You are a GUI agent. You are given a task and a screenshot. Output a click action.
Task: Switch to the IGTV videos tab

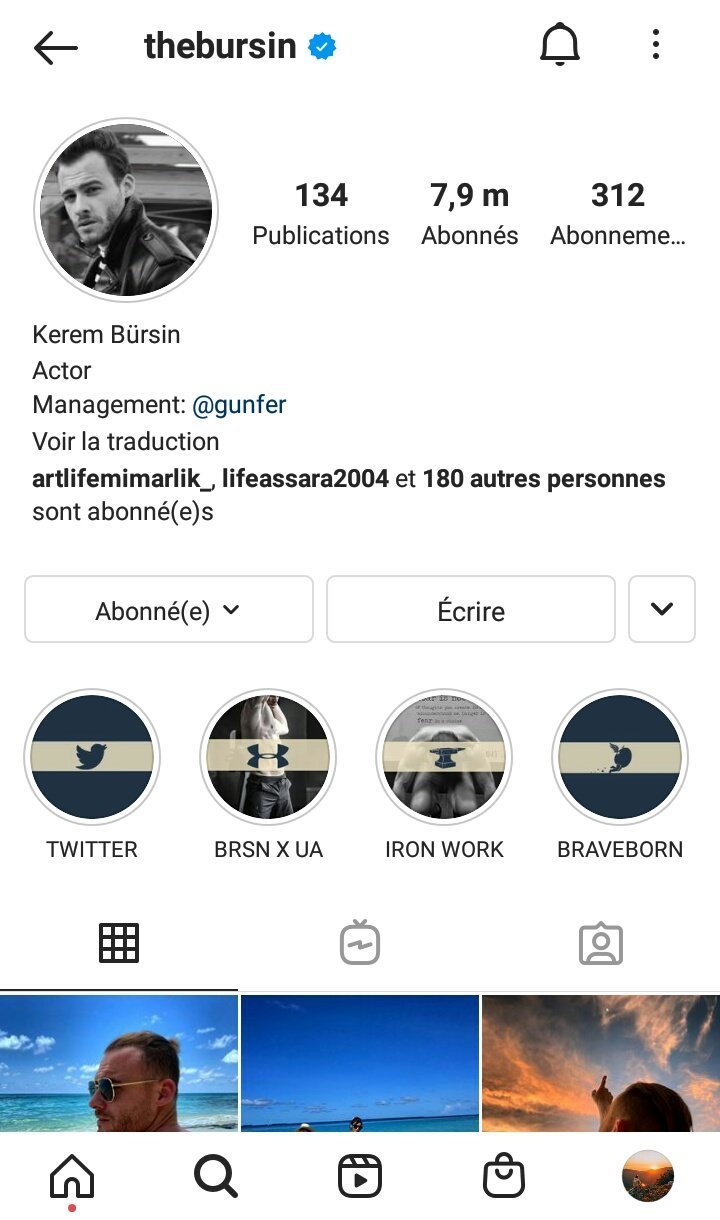[x=360, y=943]
